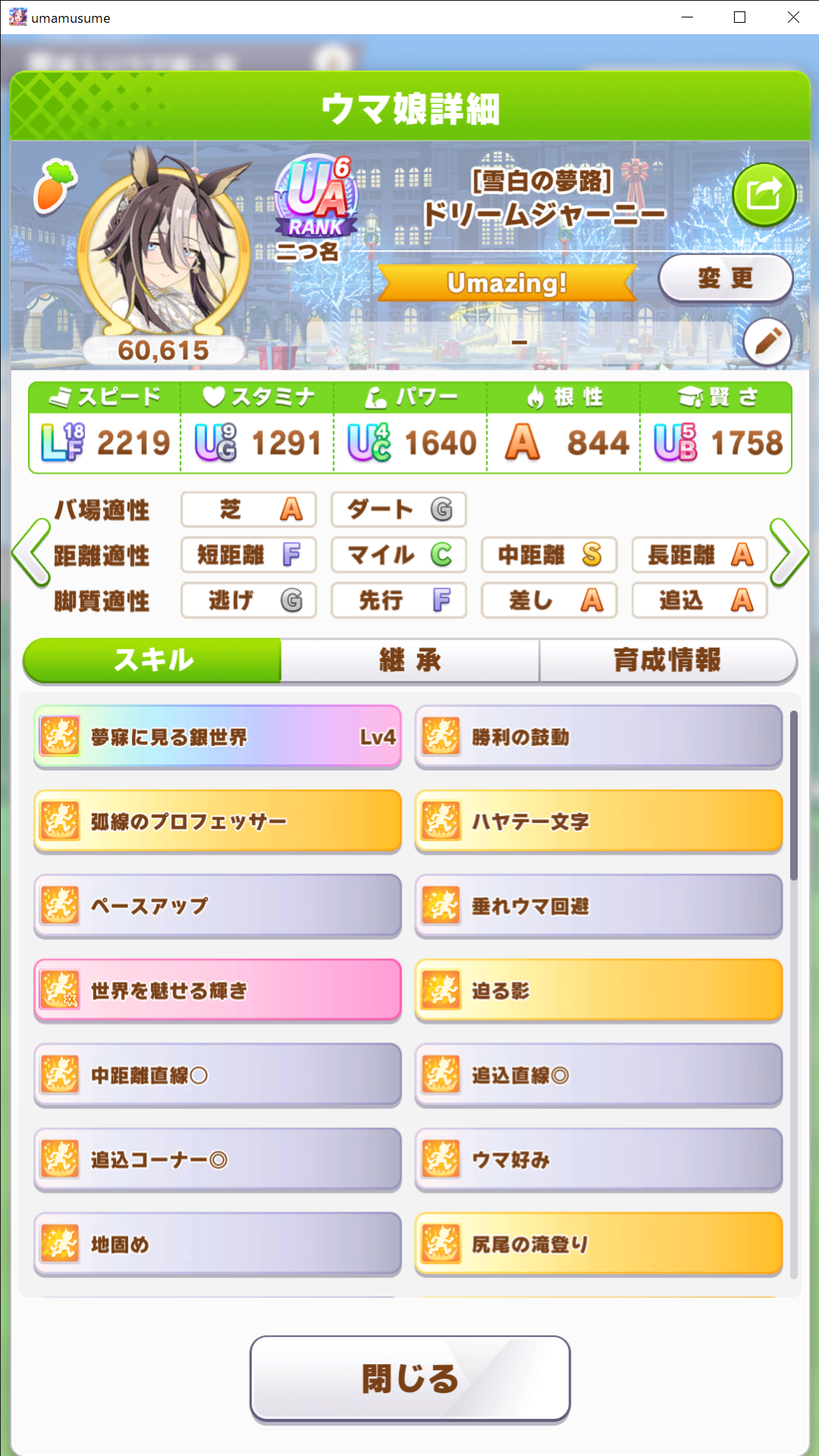Tap the 地固め skill
Image resolution: width=819 pixels, height=1456 pixels.
coord(218,1244)
